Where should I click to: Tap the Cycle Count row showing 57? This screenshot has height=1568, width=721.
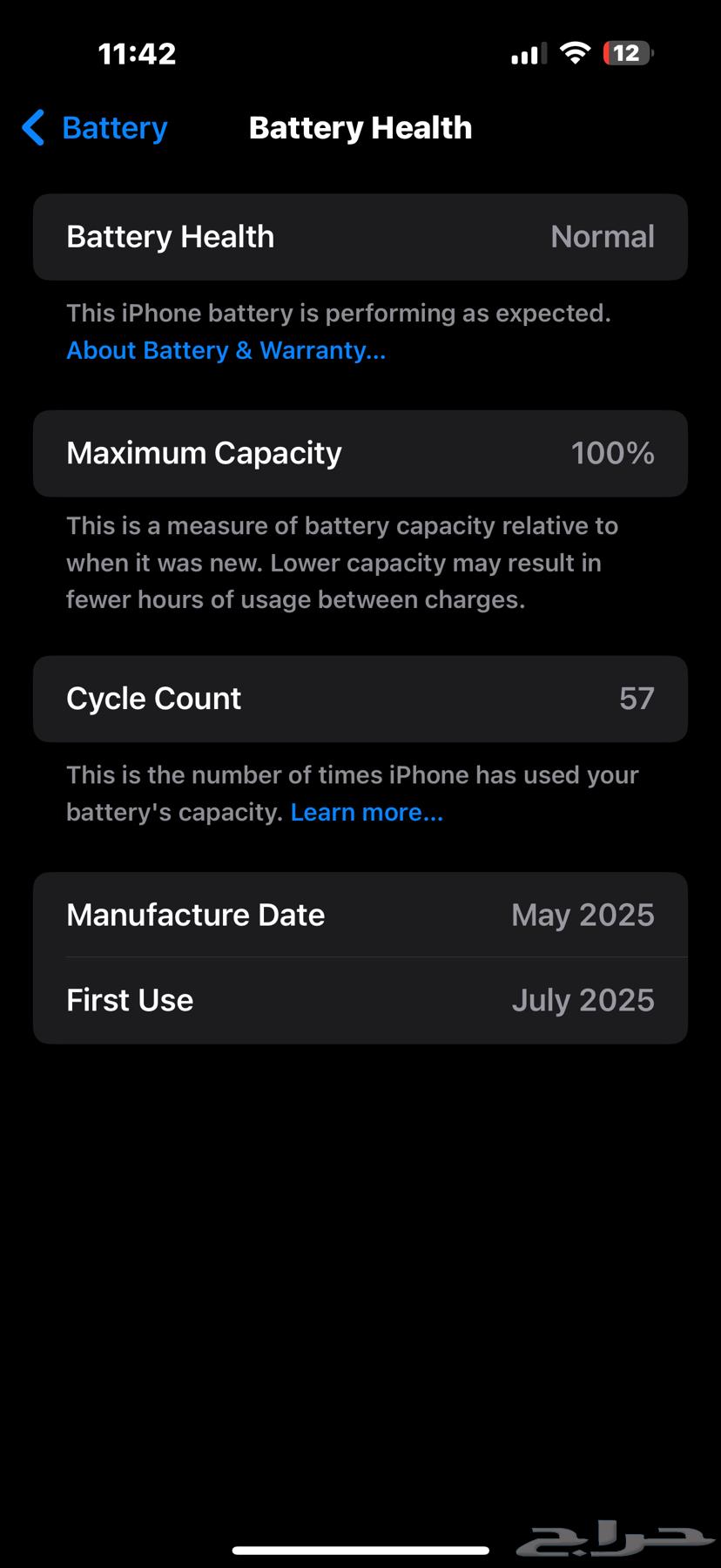click(360, 699)
